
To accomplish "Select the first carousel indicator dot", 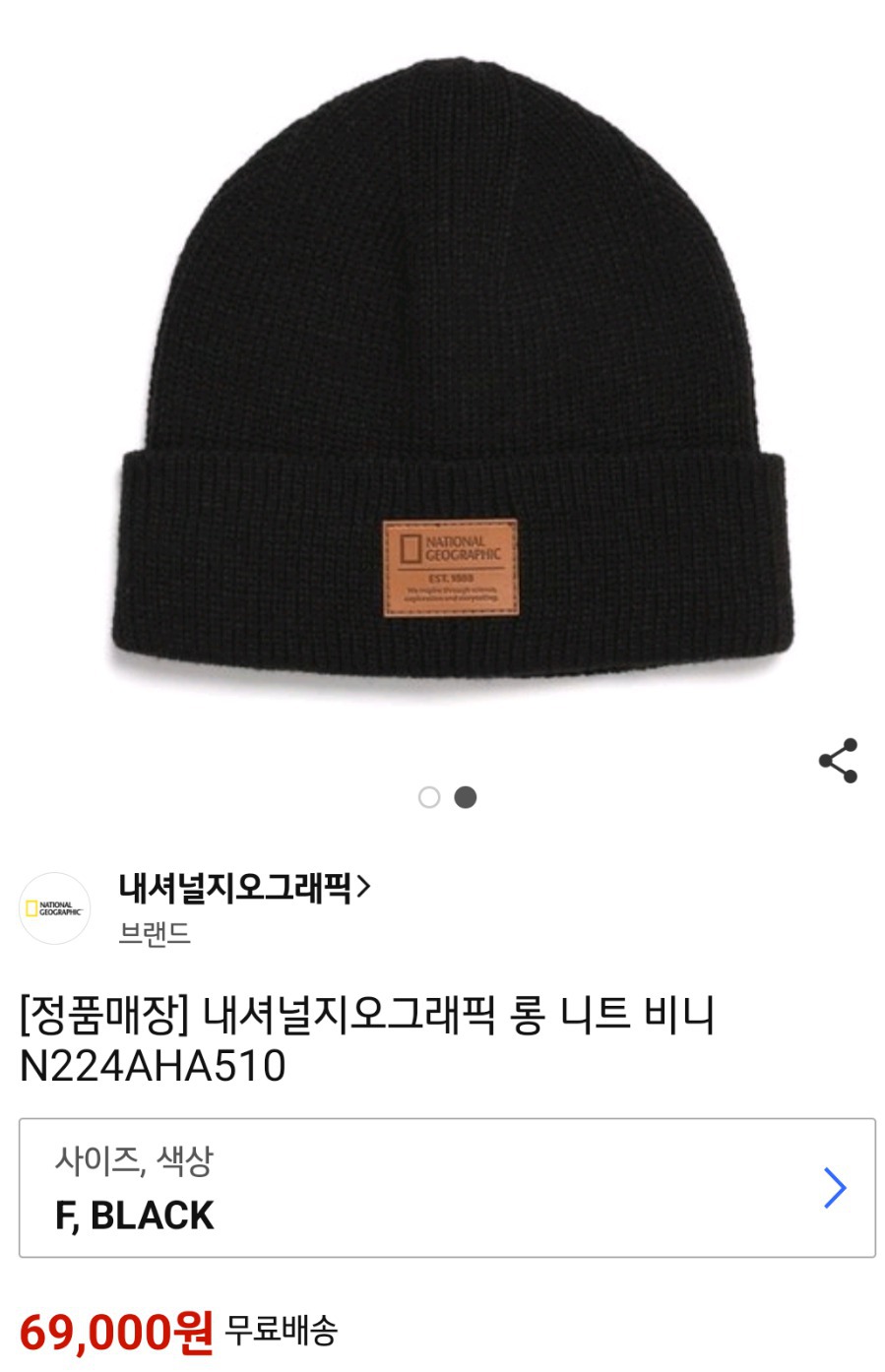I will [428, 797].
